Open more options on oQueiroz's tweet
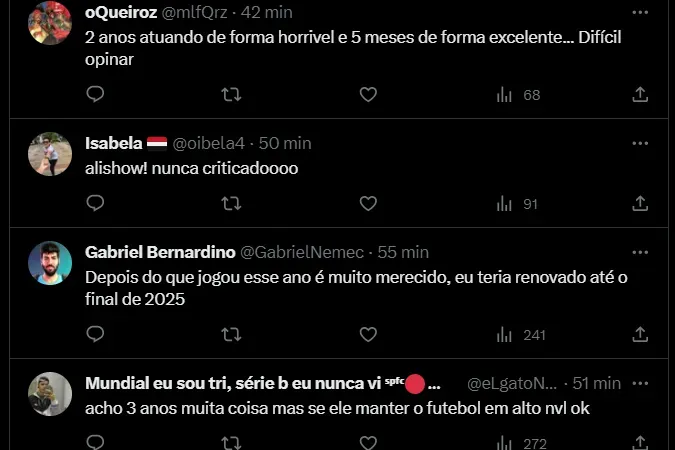Screen dimensions: 675x450 point(640,12)
